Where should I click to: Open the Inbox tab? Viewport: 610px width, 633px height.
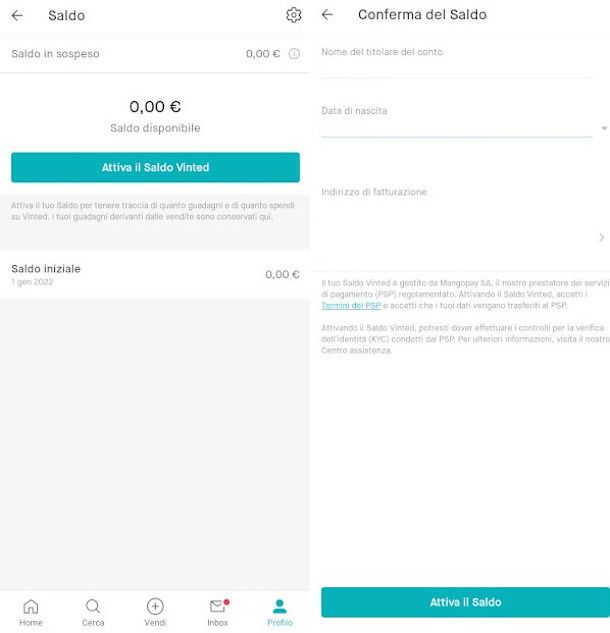217,612
